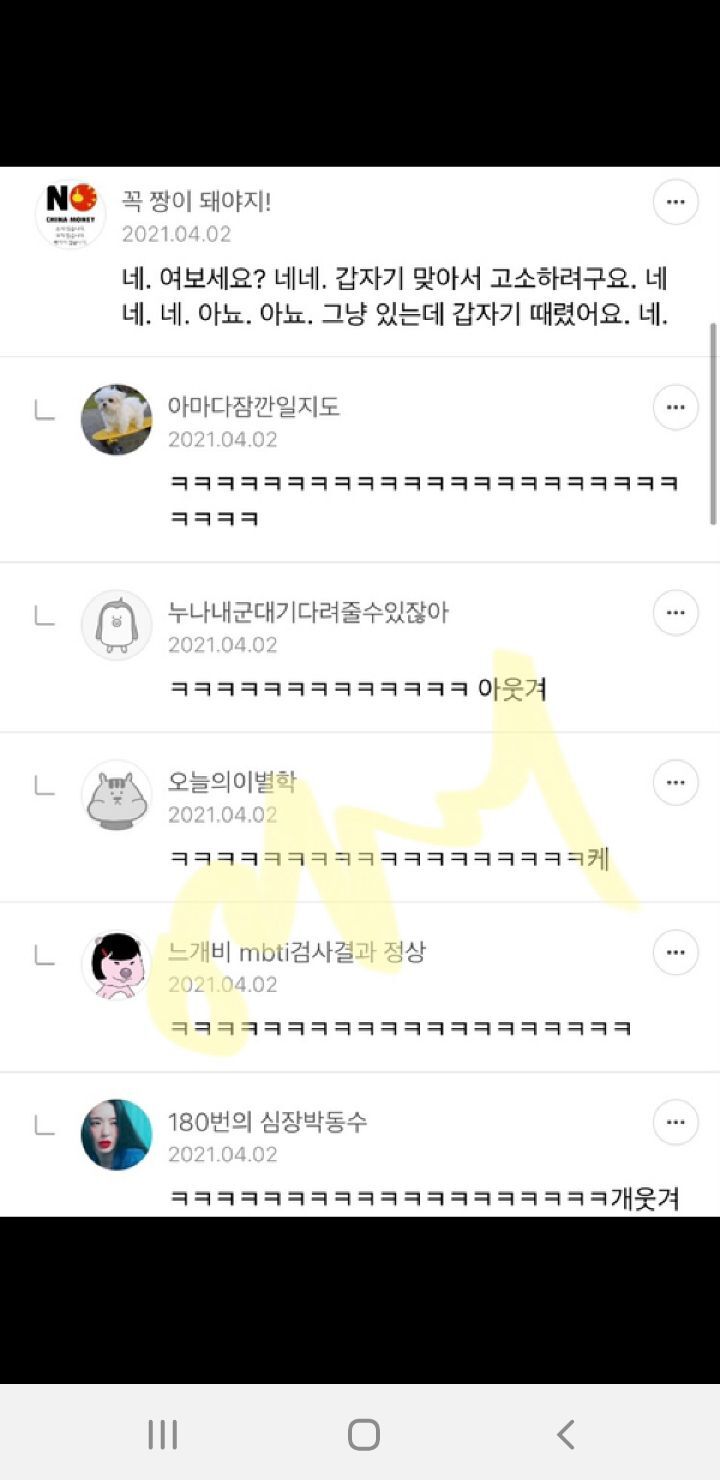This screenshot has width=720, height=1480.
Task: Open more options on 오늘의이별학 comment
Action: tap(676, 782)
